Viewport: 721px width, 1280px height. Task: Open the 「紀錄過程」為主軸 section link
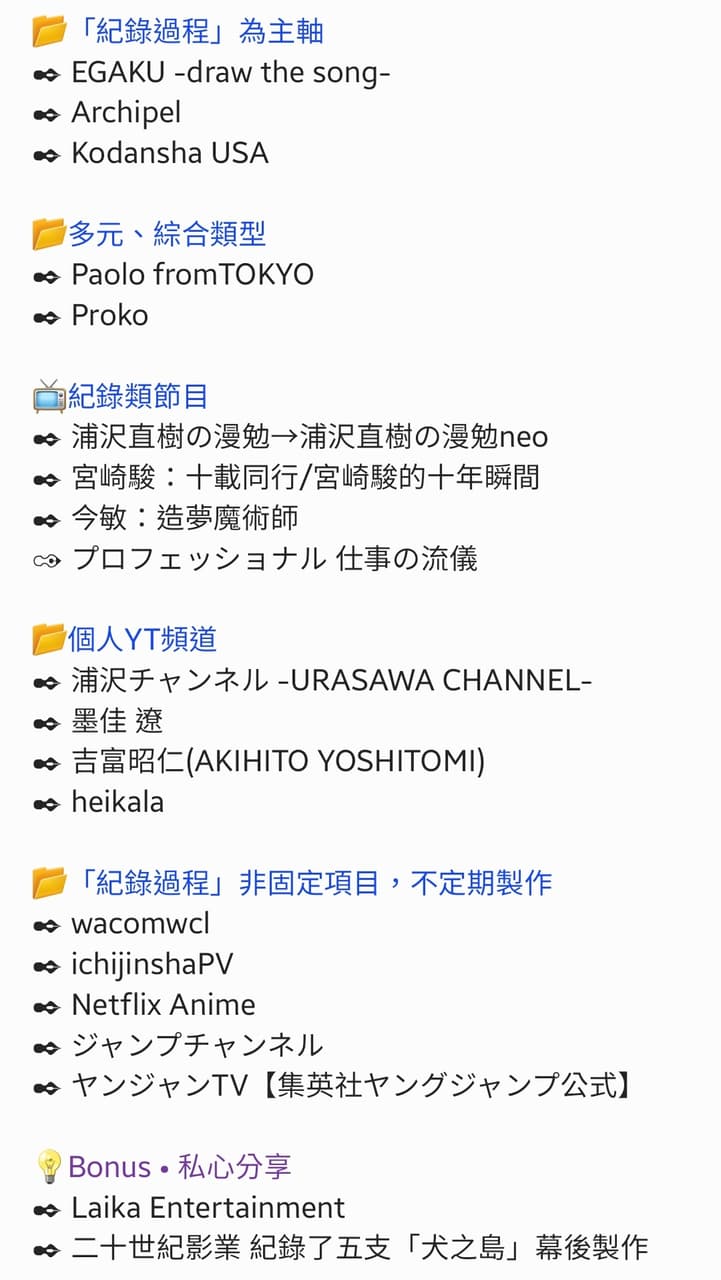[196, 31]
